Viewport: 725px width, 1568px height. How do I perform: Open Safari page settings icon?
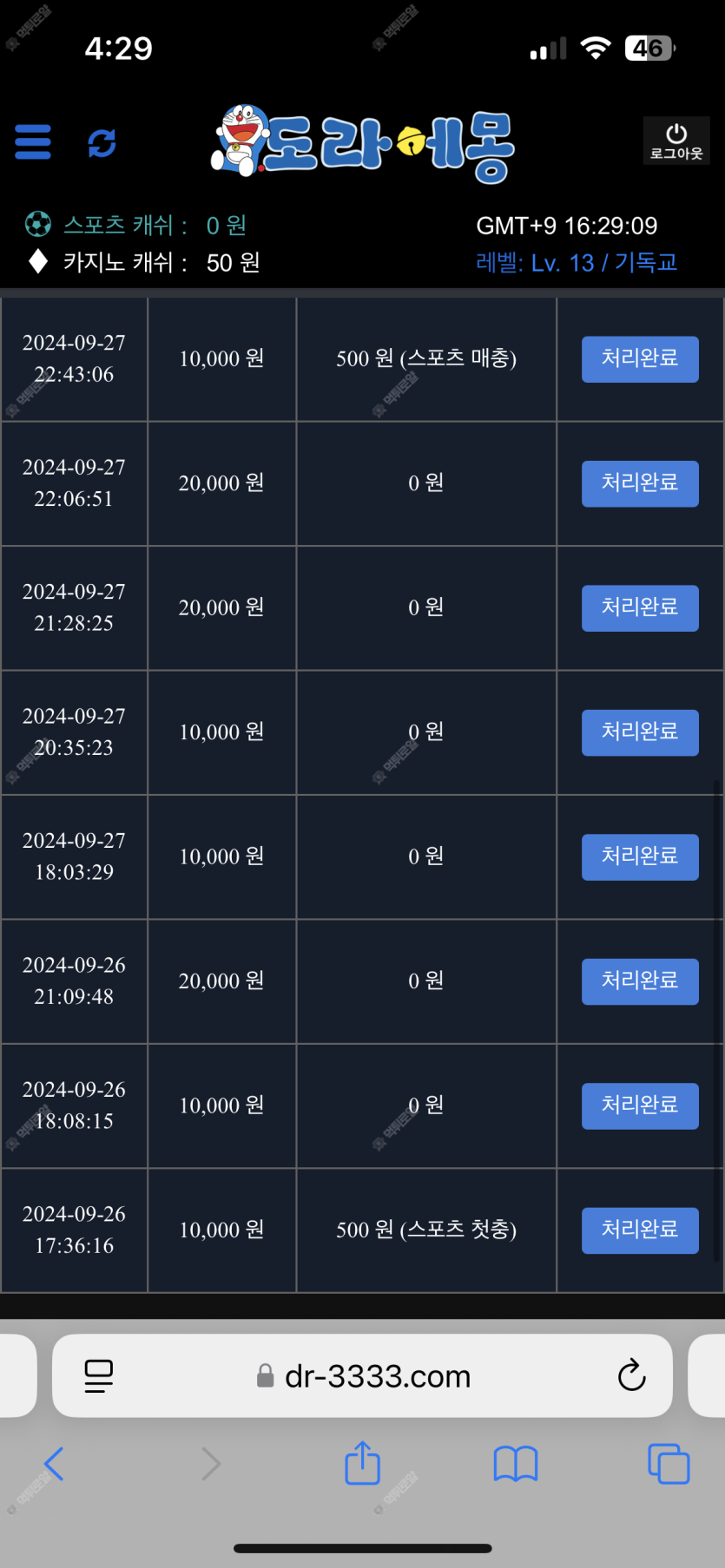tap(99, 1376)
